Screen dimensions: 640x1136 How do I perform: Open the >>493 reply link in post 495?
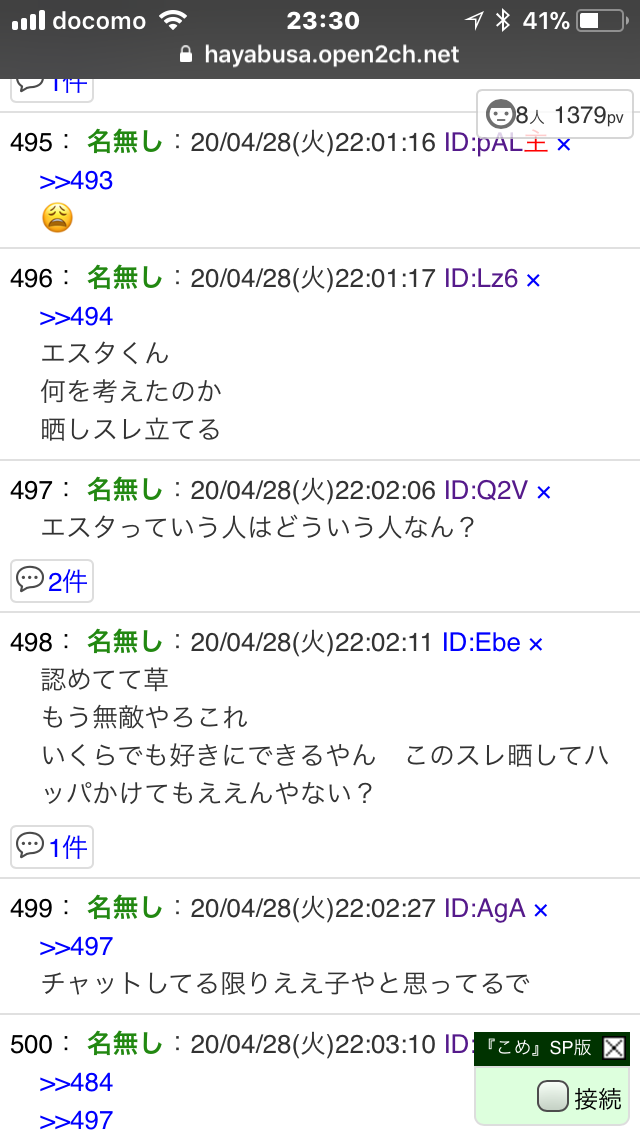[76, 180]
